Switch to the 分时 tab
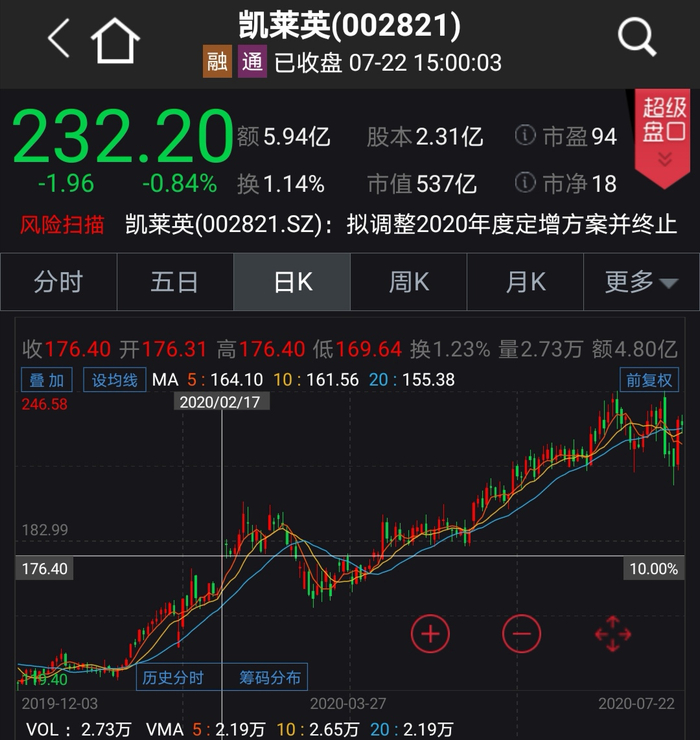The height and width of the screenshot is (740, 700). pyautogui.click(x=58, y=282)
